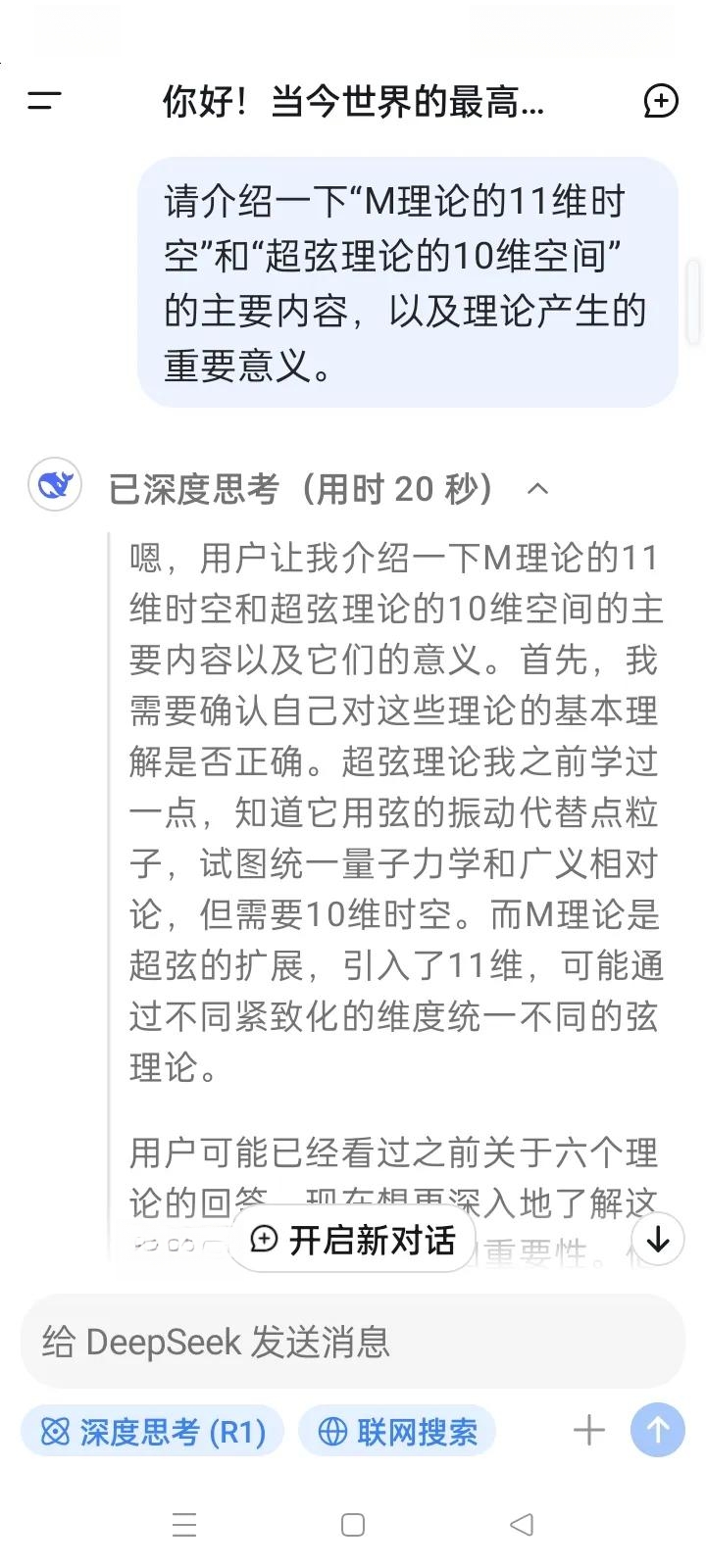This screenshot has width=706, height=1568.
Task: Go back using system navigation
Action: pyautogui.click(x=522, y=1525)
